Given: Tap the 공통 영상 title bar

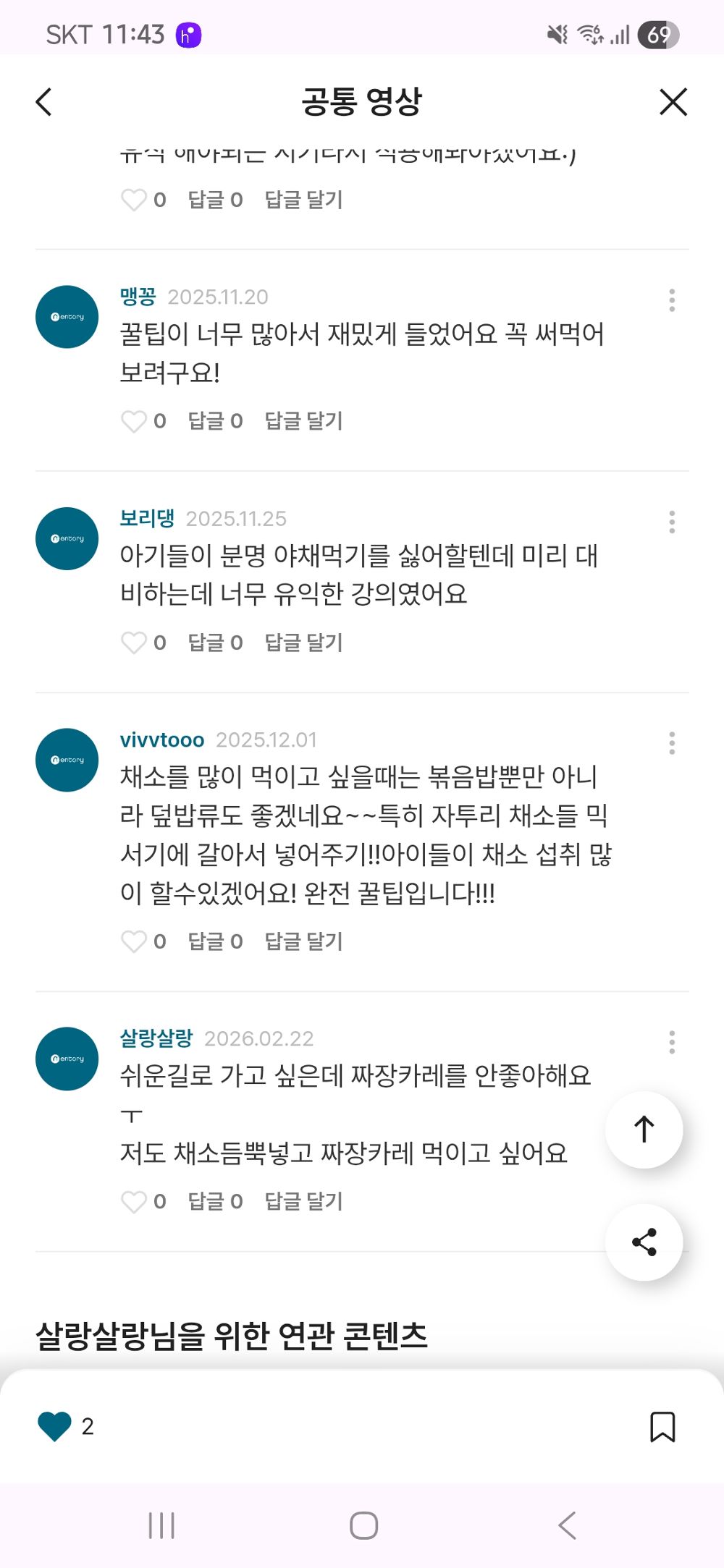Looking at the screenshot, I should pos(362,101).
